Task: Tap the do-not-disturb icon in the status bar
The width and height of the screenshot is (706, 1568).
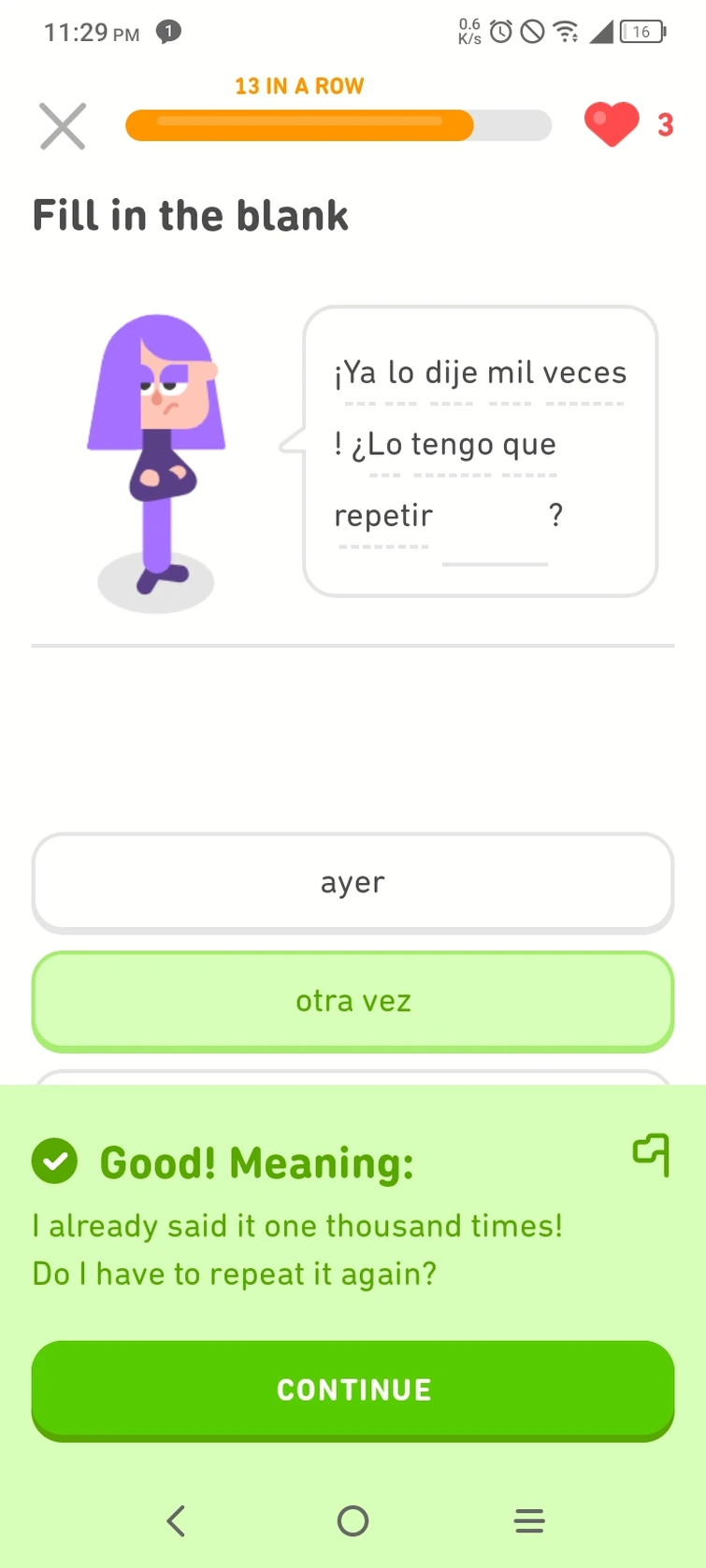Action: click(533, 31)
